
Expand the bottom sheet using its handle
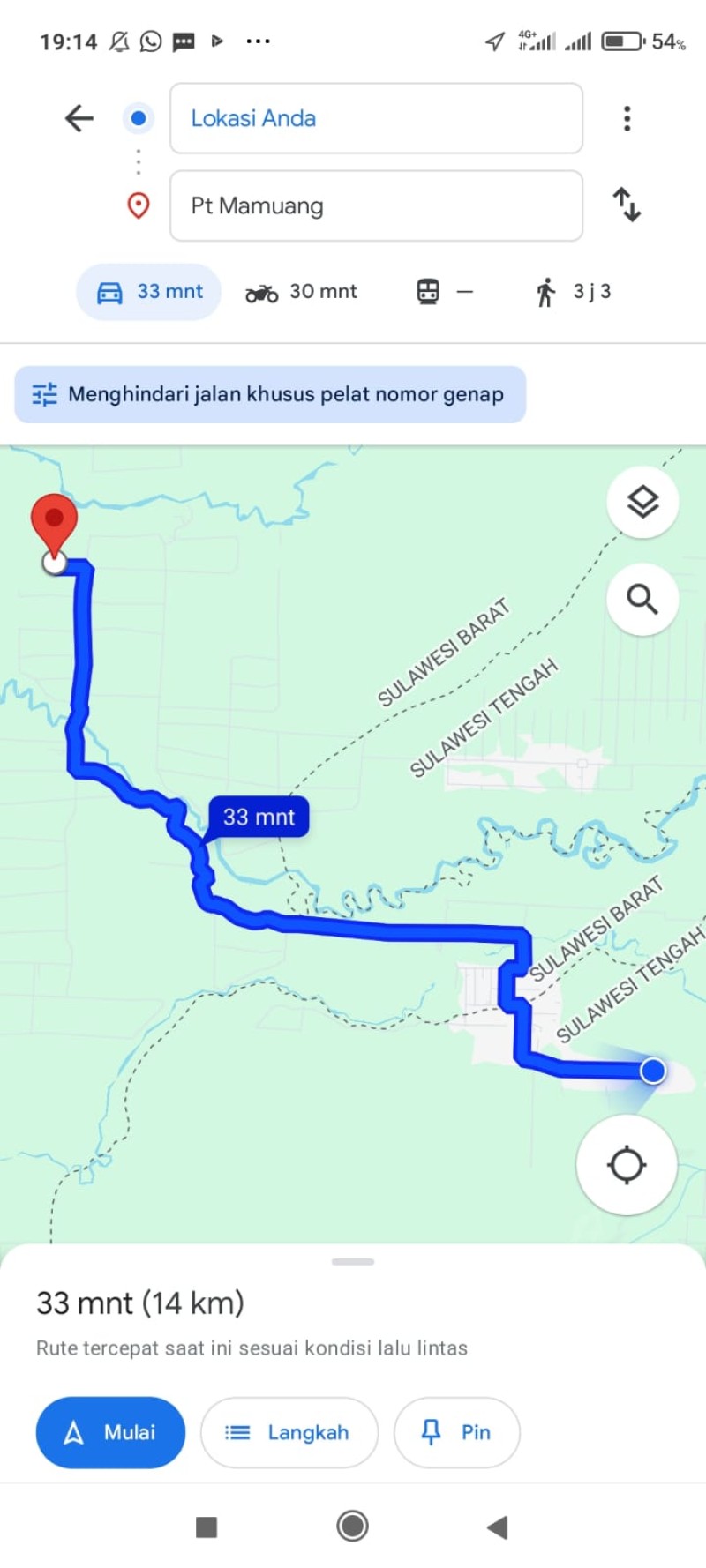tap(353, 1262)
